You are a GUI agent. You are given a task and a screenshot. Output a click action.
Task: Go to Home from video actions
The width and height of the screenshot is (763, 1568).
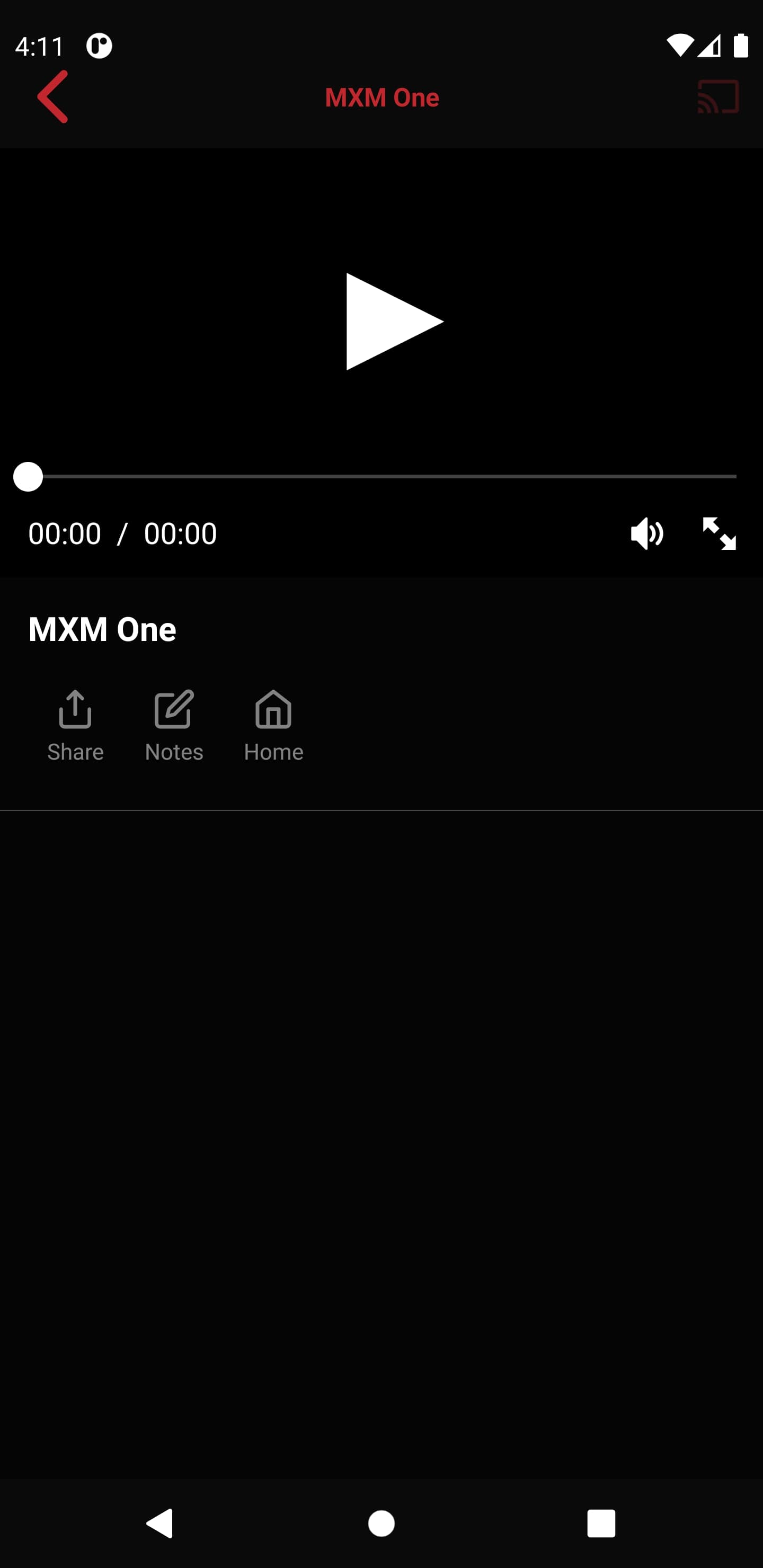tap(273, 726)
